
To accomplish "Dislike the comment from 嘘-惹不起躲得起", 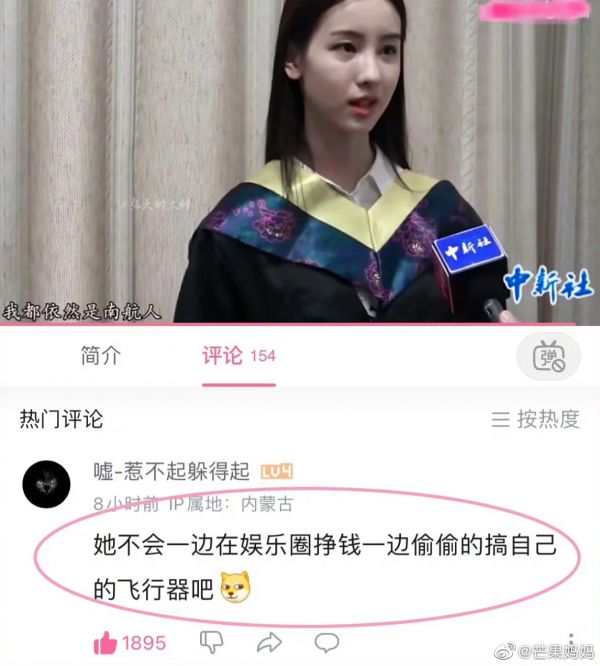I will [x=212, y=642].
